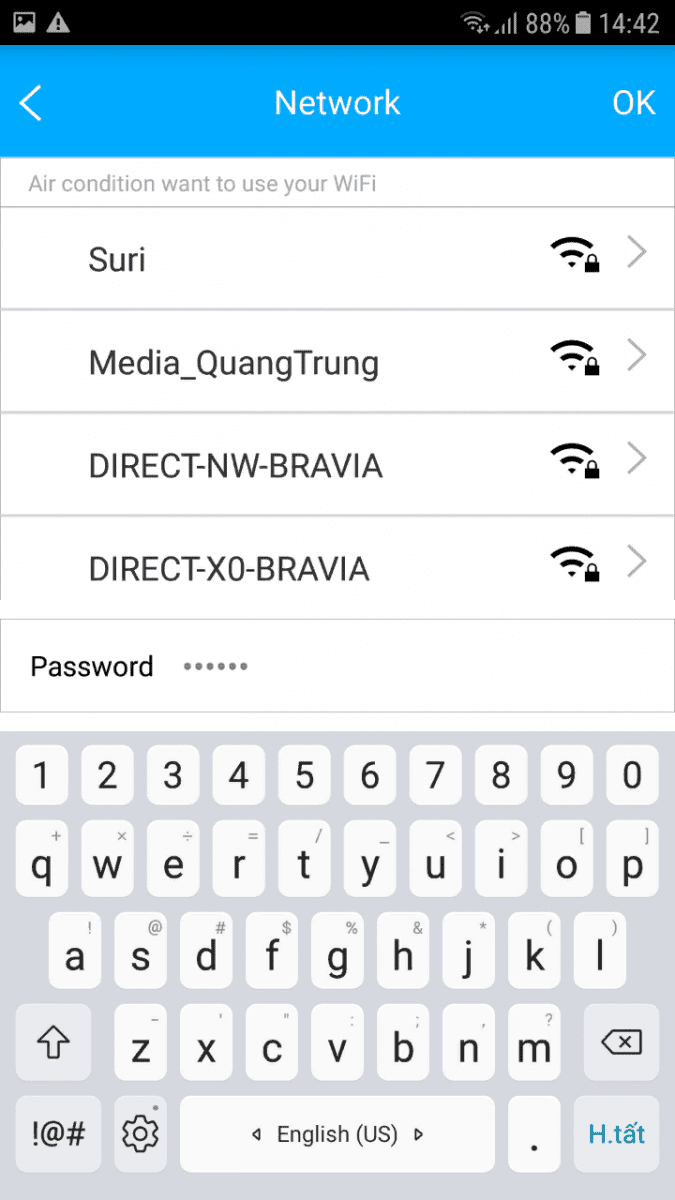Tap the backspace key on keyboard
The image size is (675, 1200).
tap(621, 1045)
